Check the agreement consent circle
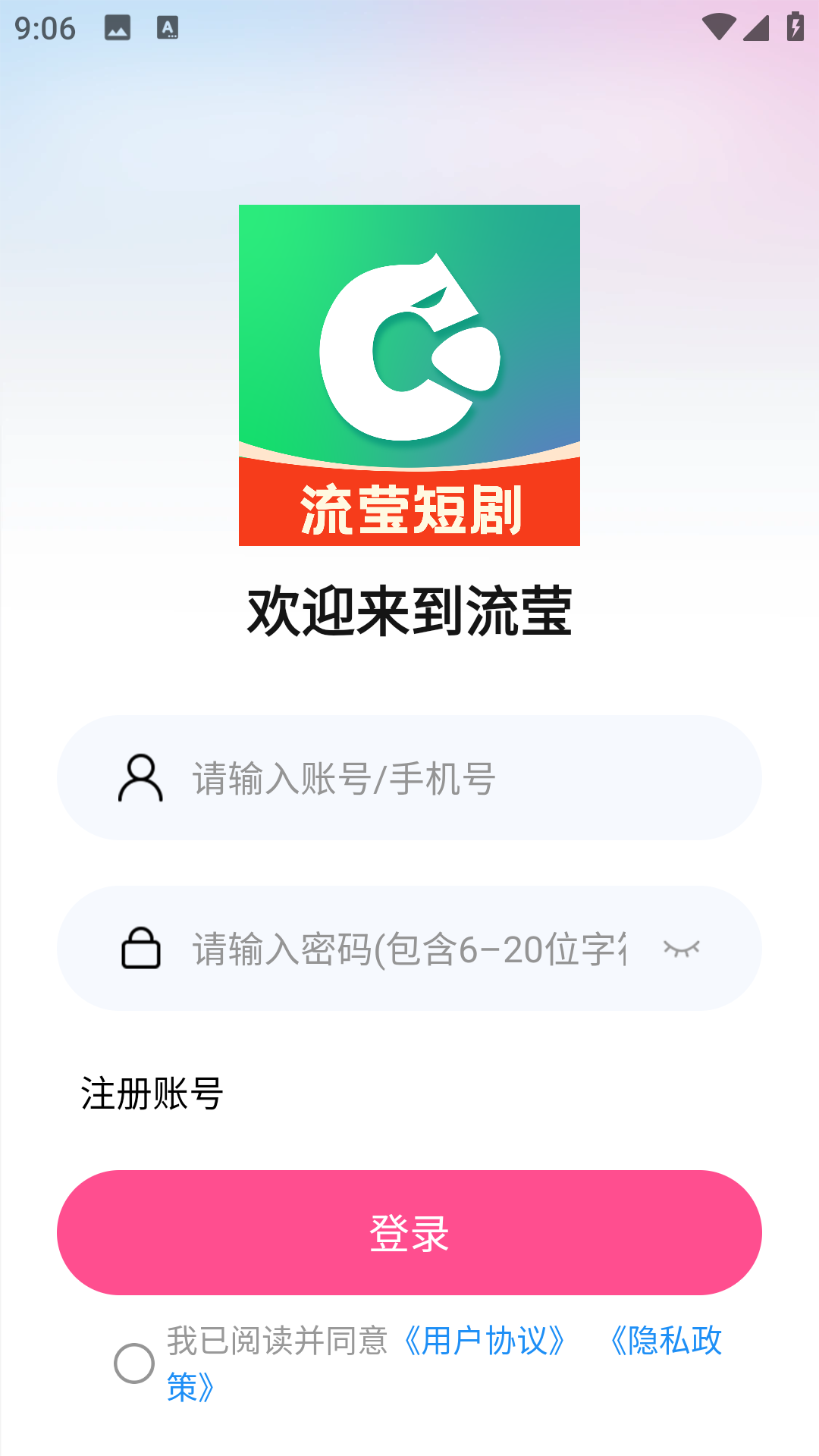This screenshot has width=819, height=1456. [x=134, y=1363]
